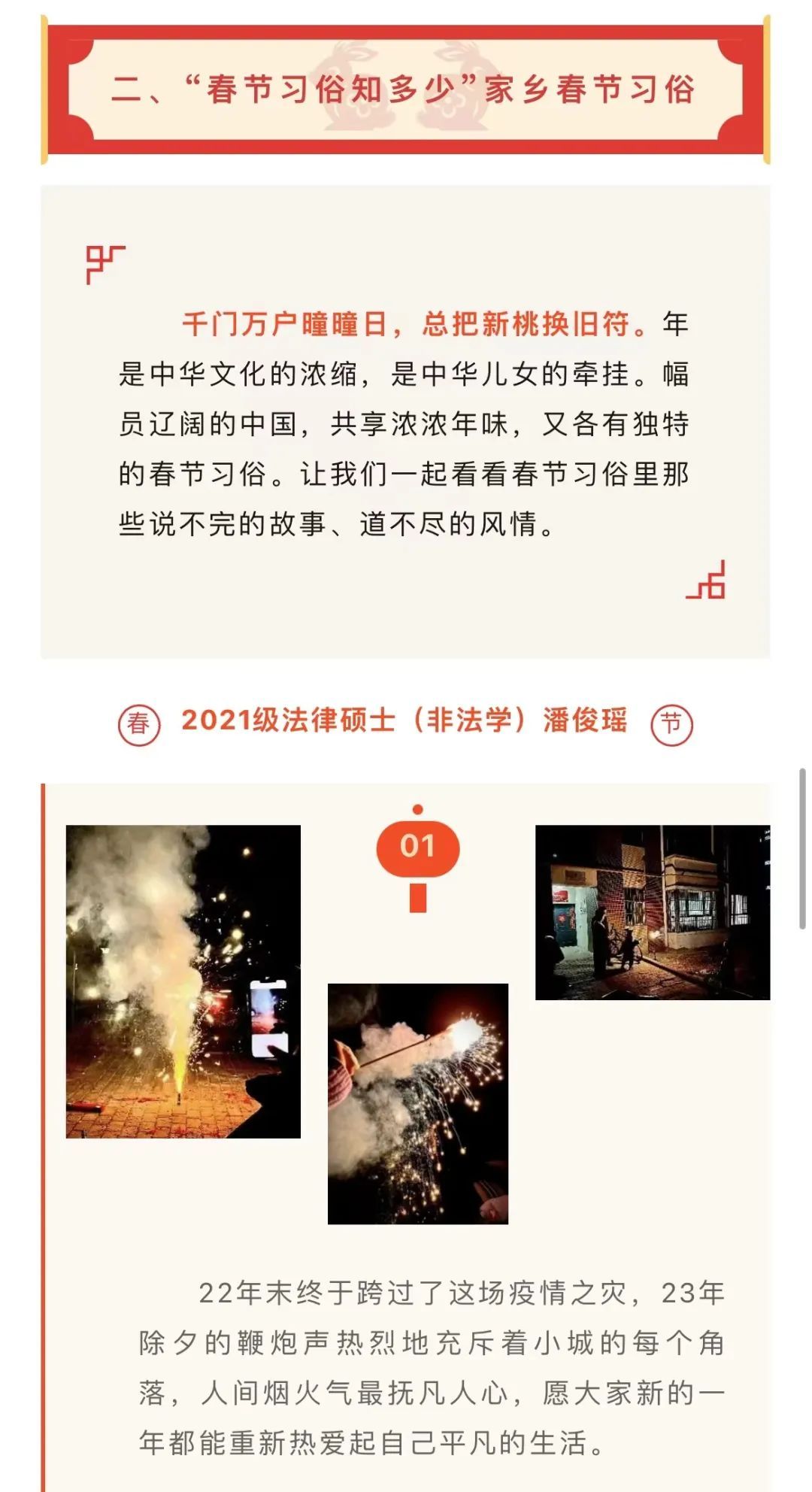812x1492 pixels.
Task: Enlarge the night street building photo
Action: [652, 912]
